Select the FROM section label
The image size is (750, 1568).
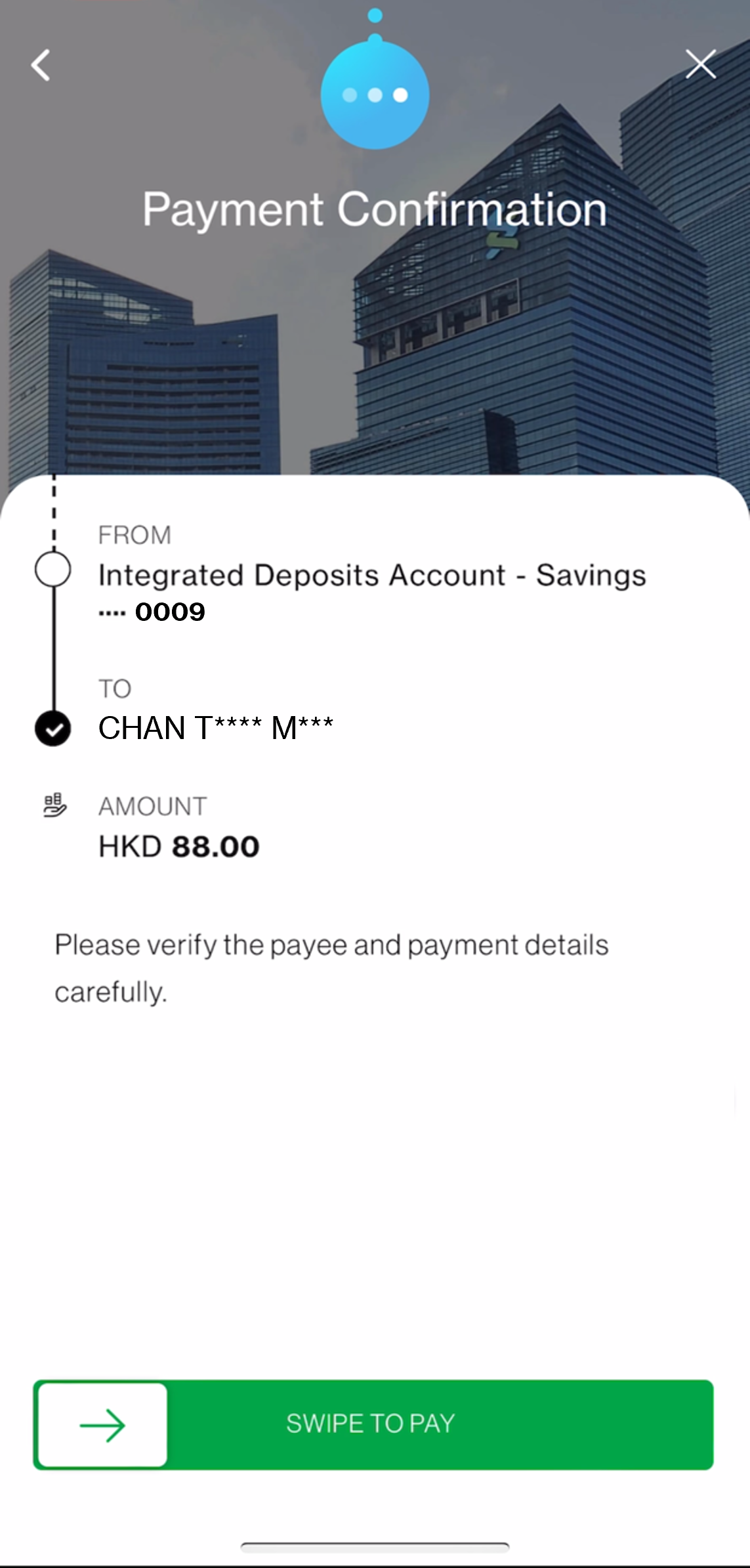pyautogui.click(x=134, y=534)
